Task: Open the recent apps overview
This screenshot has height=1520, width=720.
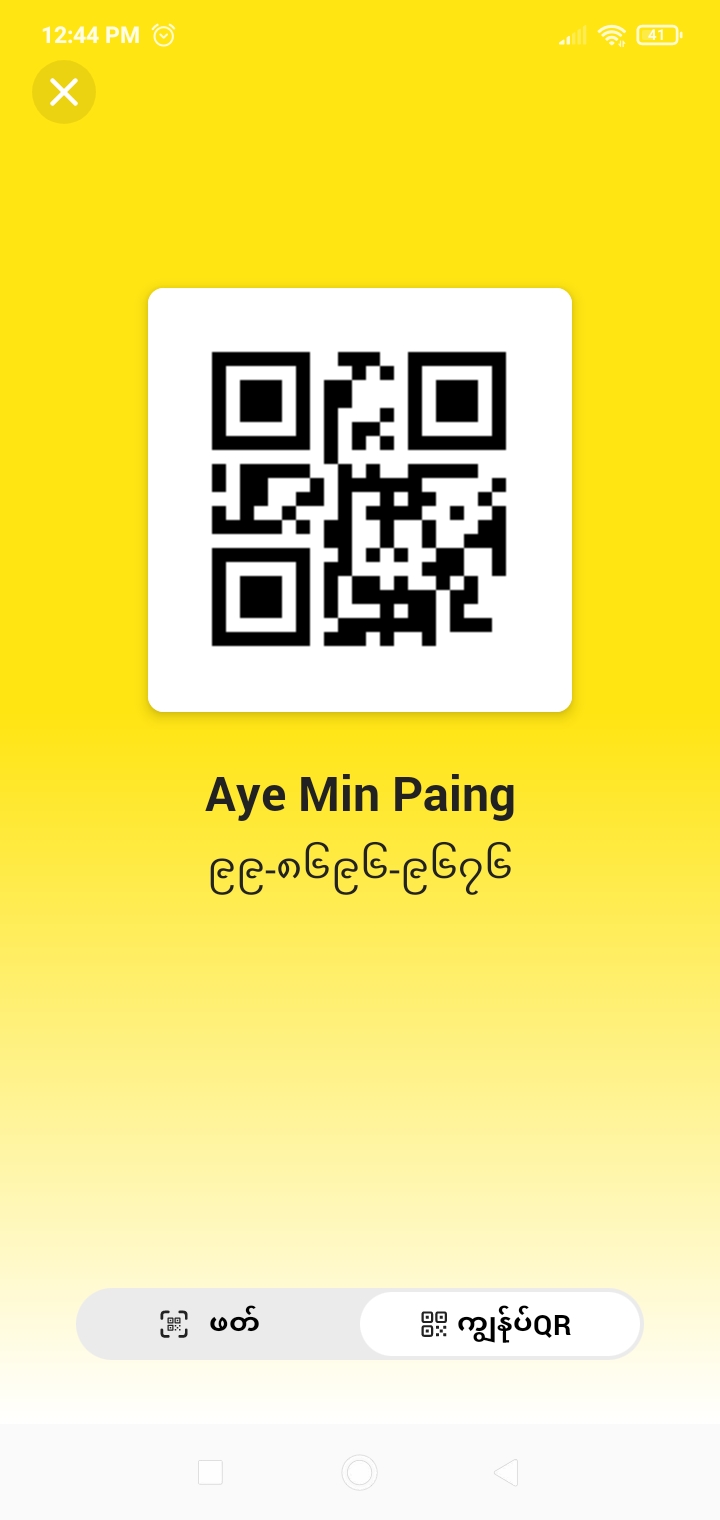Action: click(x=210, y=1472)
